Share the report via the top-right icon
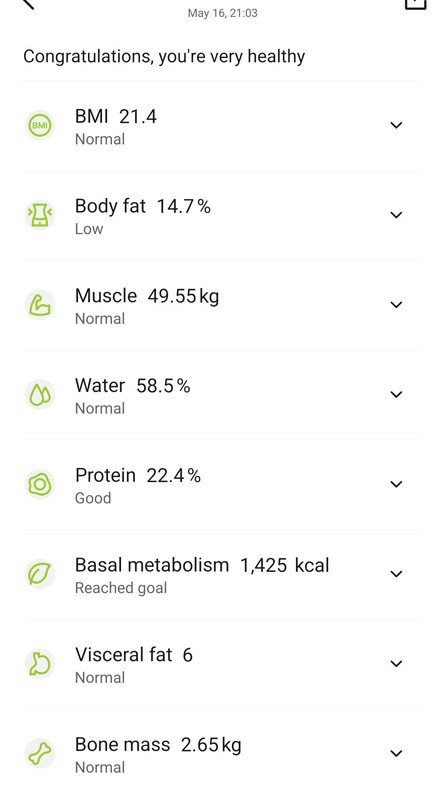Screen dimensions: 445x800 tap(415, 4)
